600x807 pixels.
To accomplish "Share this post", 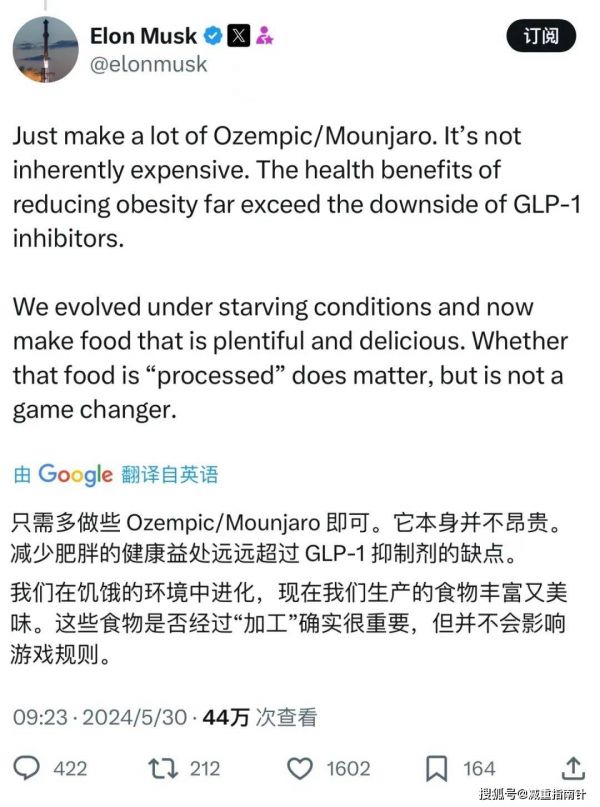I will click(x=573, y=767).
